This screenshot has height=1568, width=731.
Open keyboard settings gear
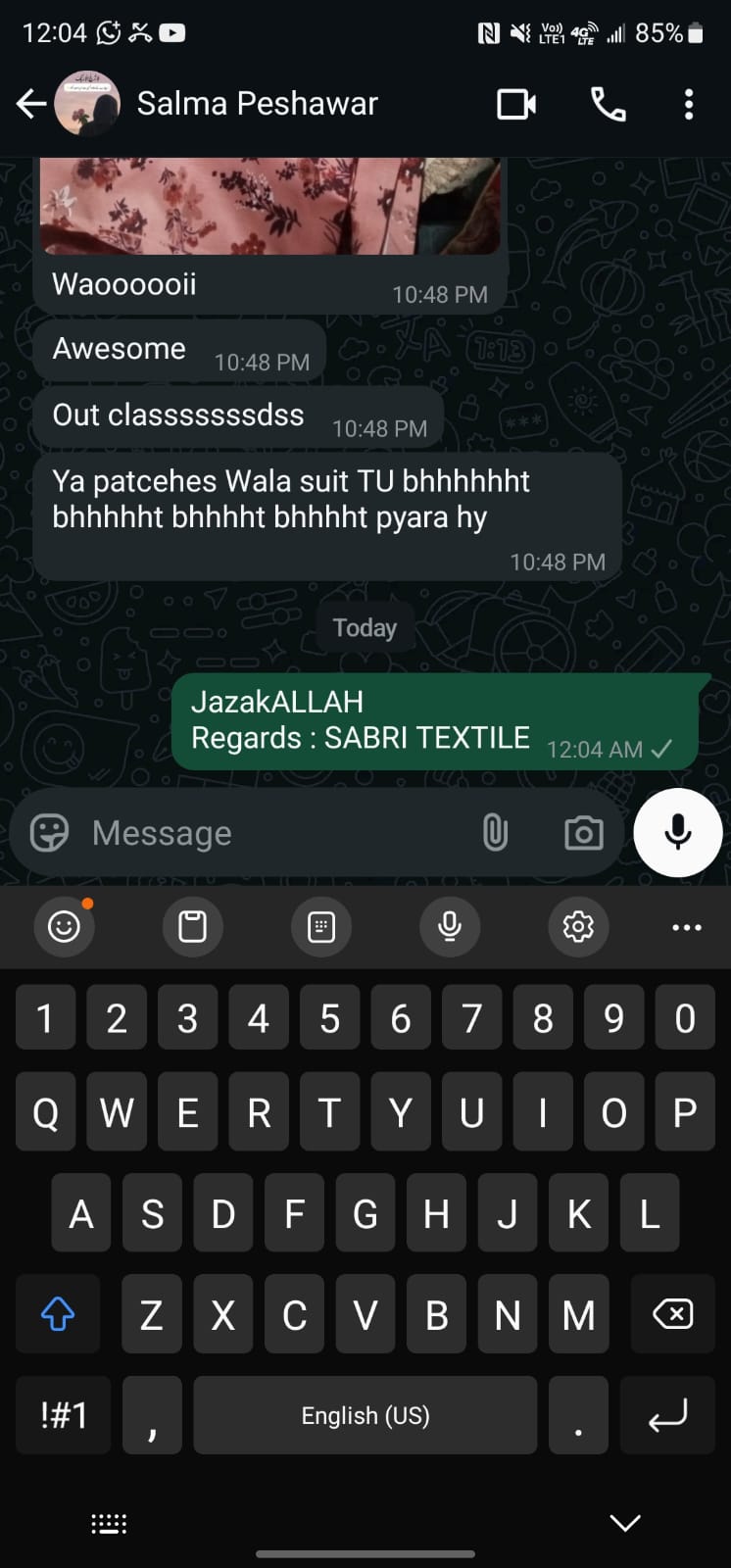click(x=578, y=926)
